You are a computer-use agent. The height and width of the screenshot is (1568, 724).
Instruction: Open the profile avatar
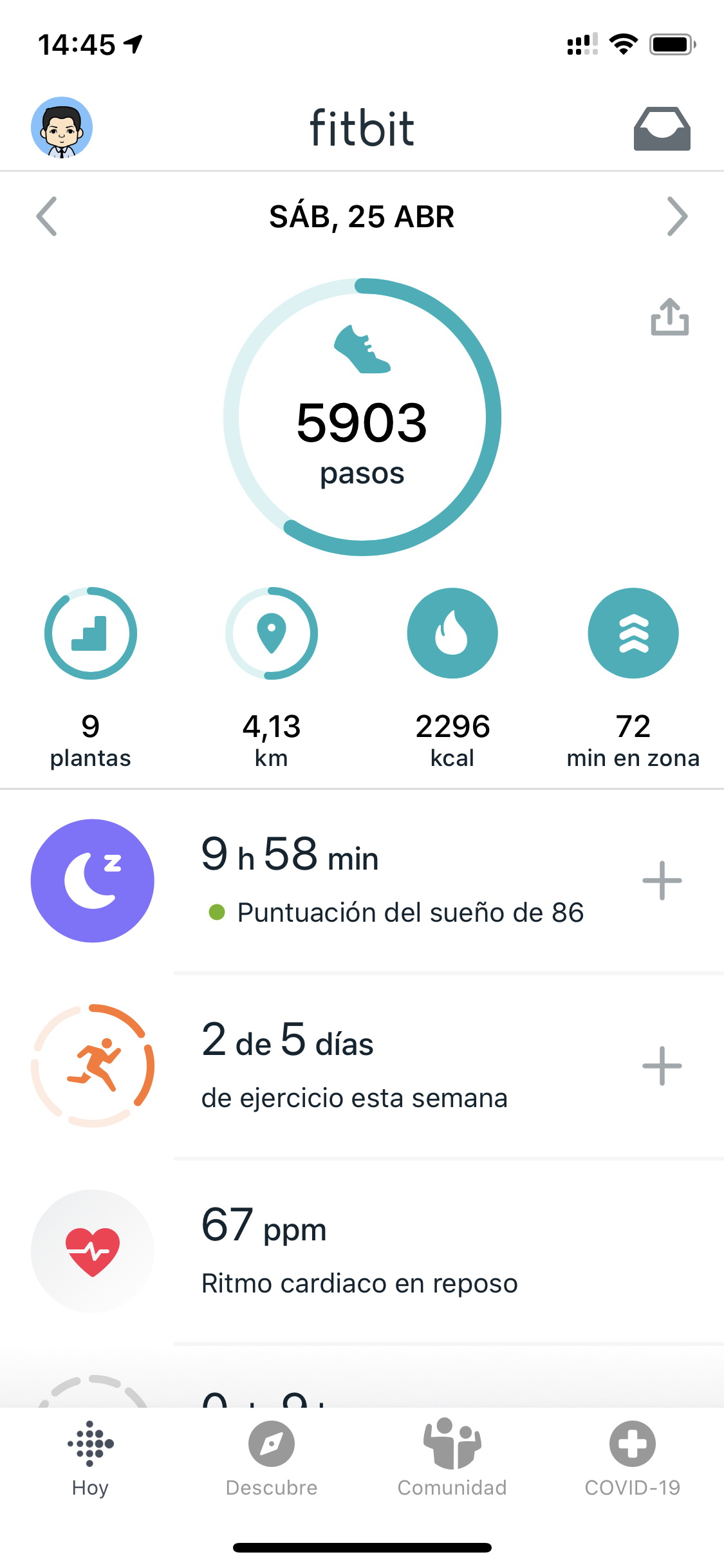[x=62, y=127]
